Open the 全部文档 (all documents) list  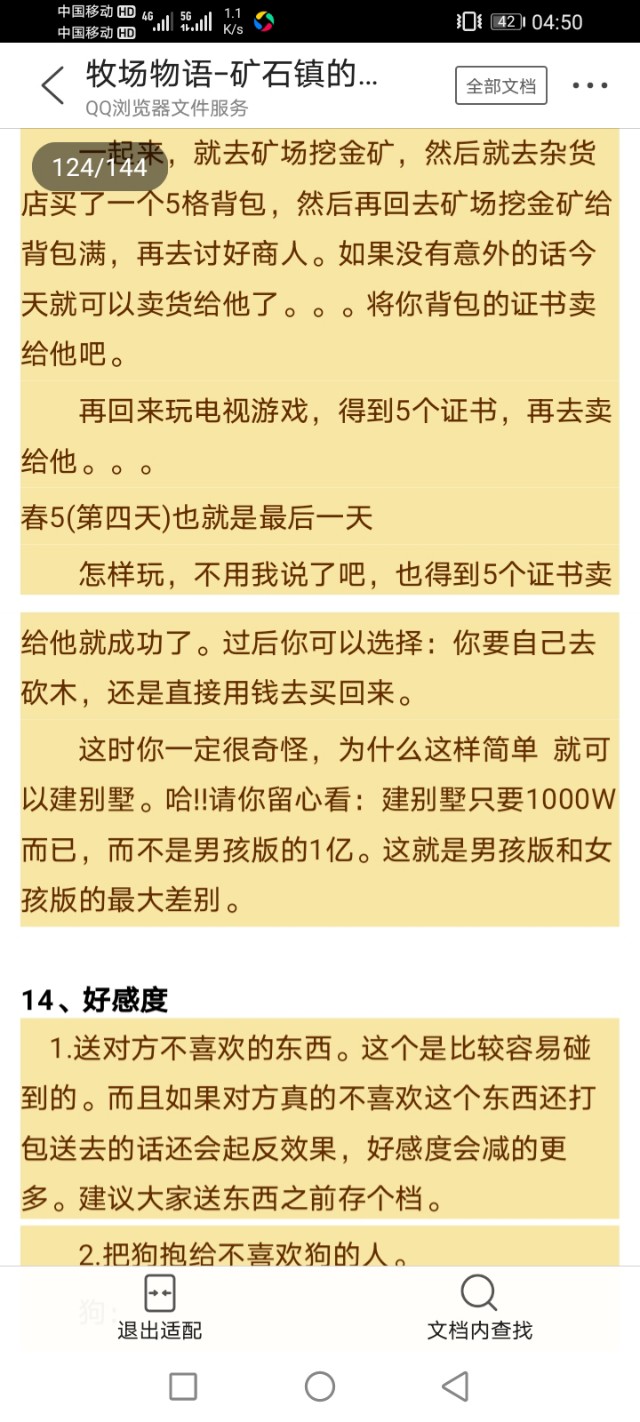(x=501, y=85)
